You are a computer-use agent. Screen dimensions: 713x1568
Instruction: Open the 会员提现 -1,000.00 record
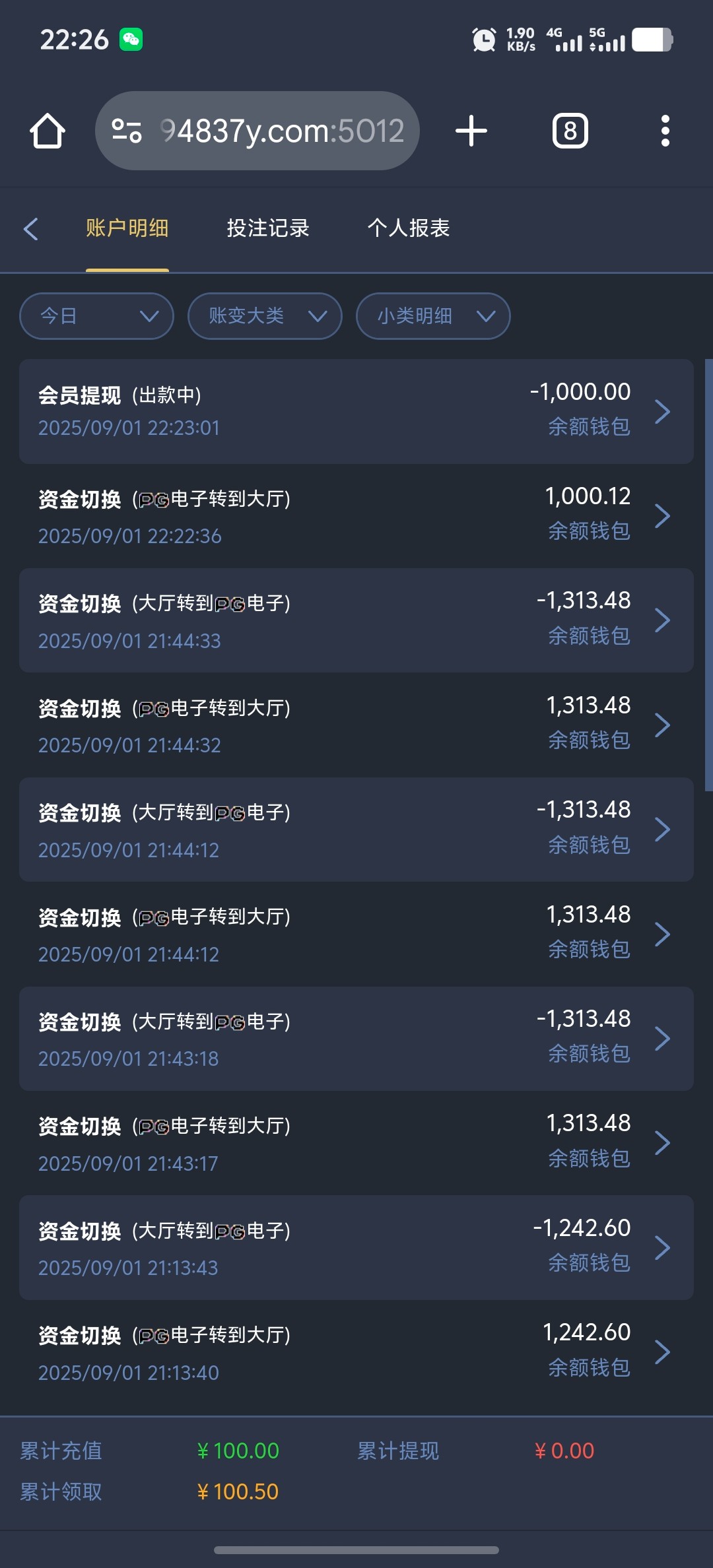coord(356,411)
